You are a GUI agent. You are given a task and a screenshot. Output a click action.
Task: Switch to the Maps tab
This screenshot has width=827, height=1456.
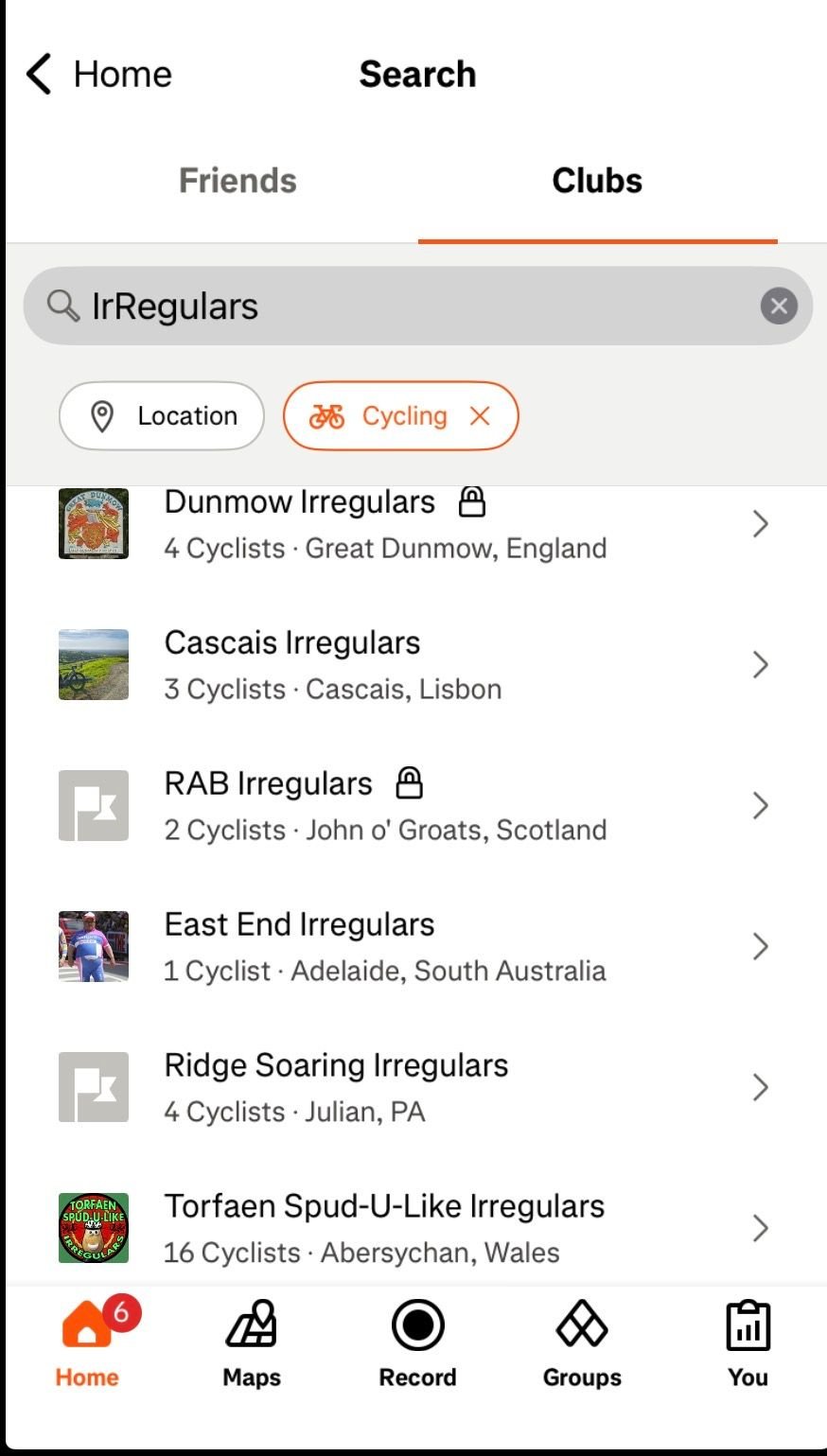pos(252,1342)
